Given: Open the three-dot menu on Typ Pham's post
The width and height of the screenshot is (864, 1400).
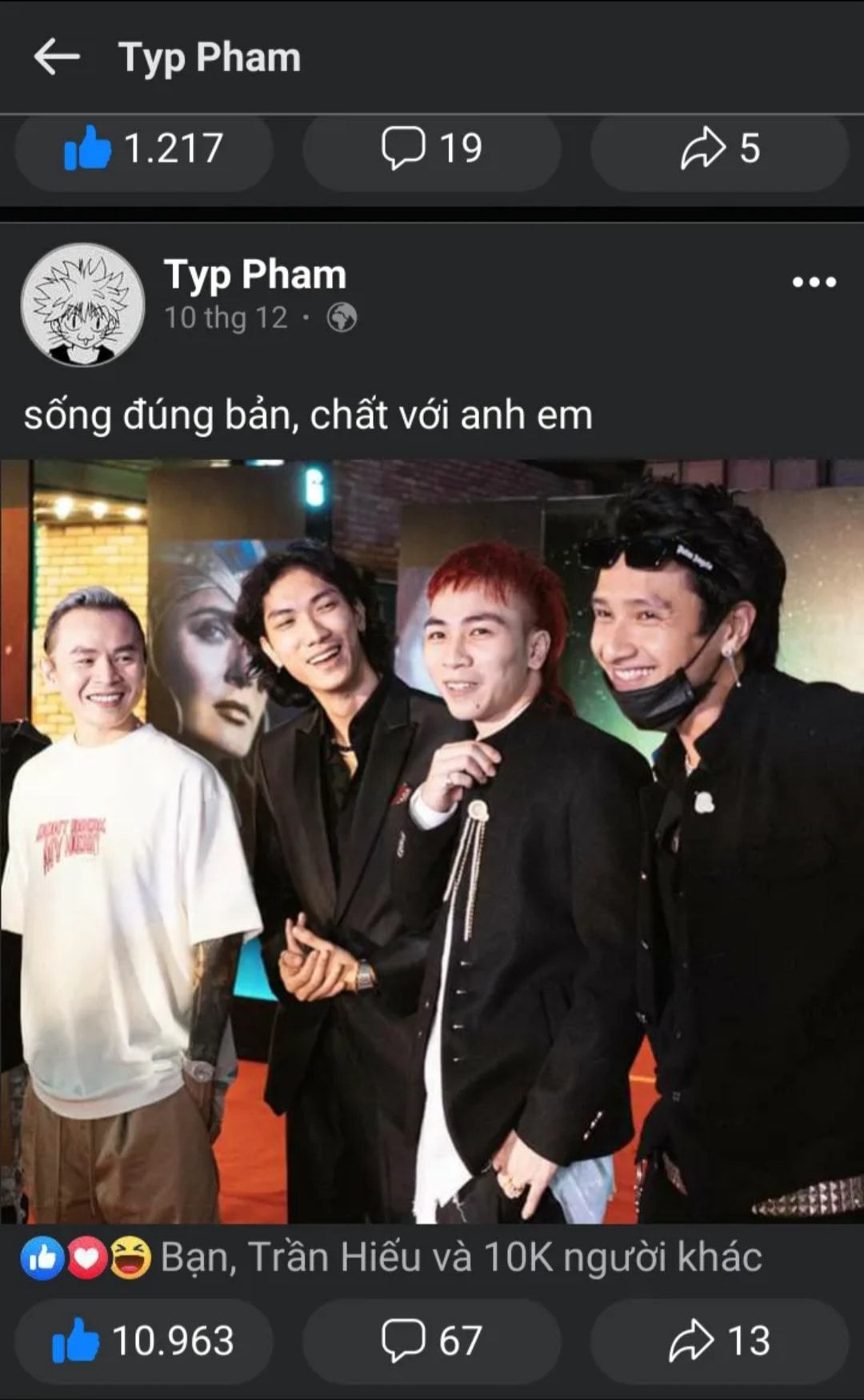Looking at the screenshot, I should 814,282.
